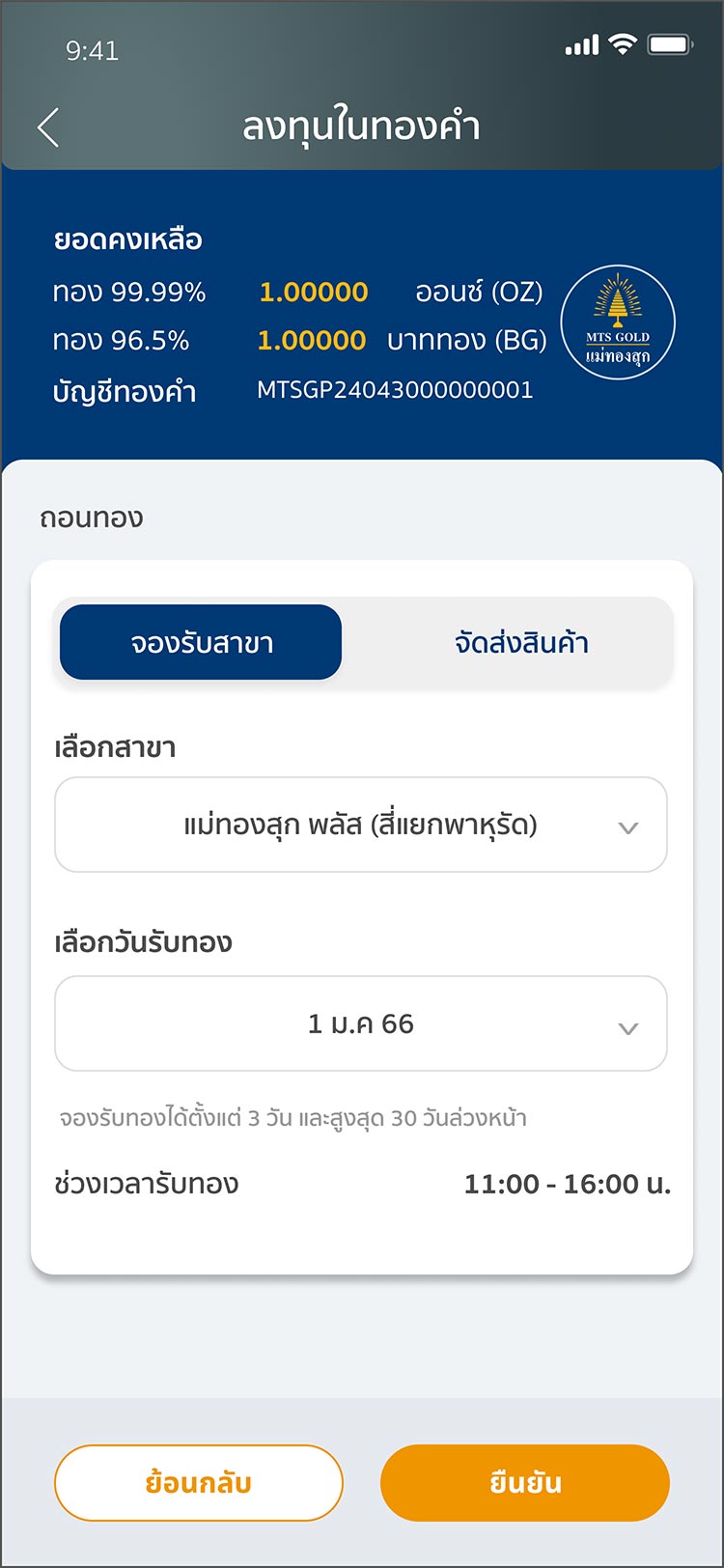Confirm with the ยืนยัน button

[x=525, y=1483]
